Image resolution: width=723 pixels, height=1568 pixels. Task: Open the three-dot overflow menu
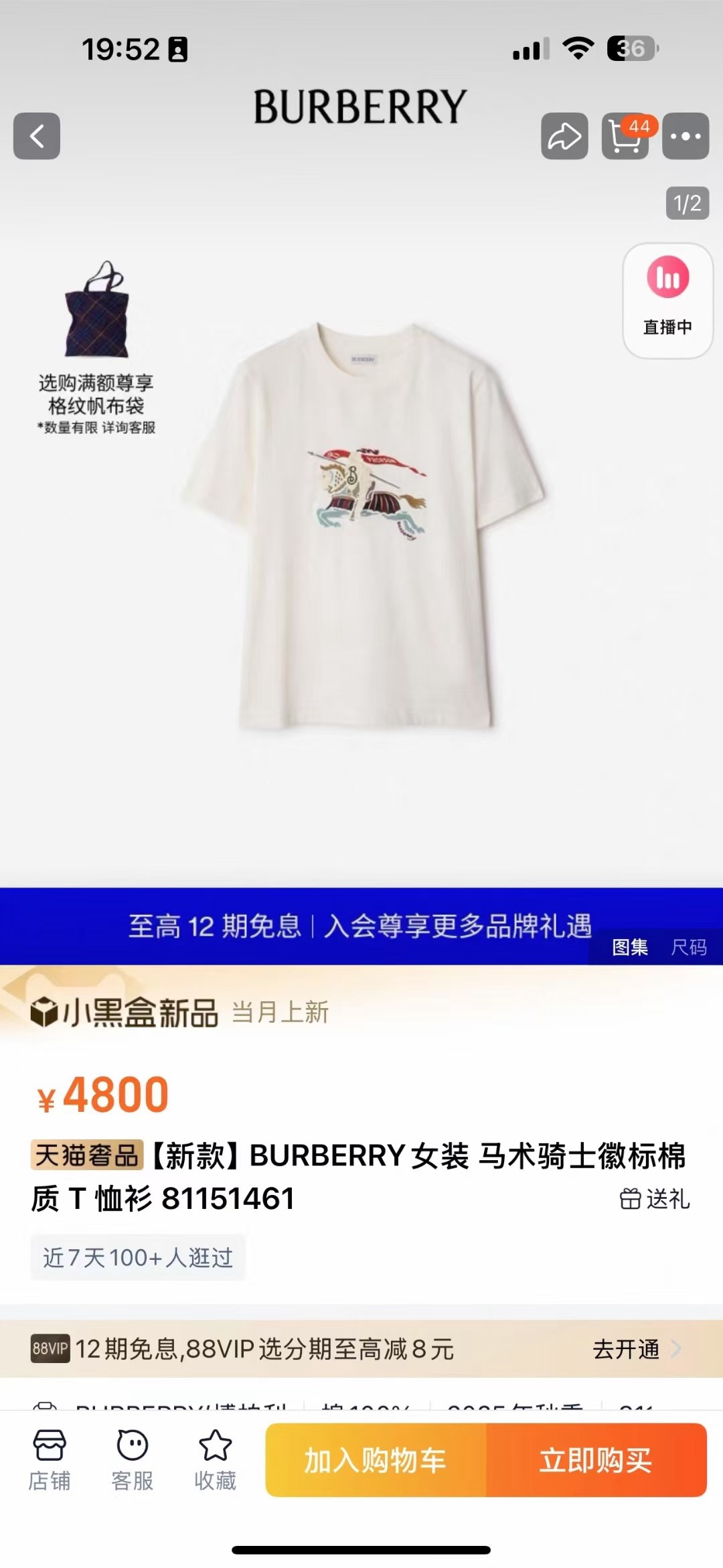point(686,136)
